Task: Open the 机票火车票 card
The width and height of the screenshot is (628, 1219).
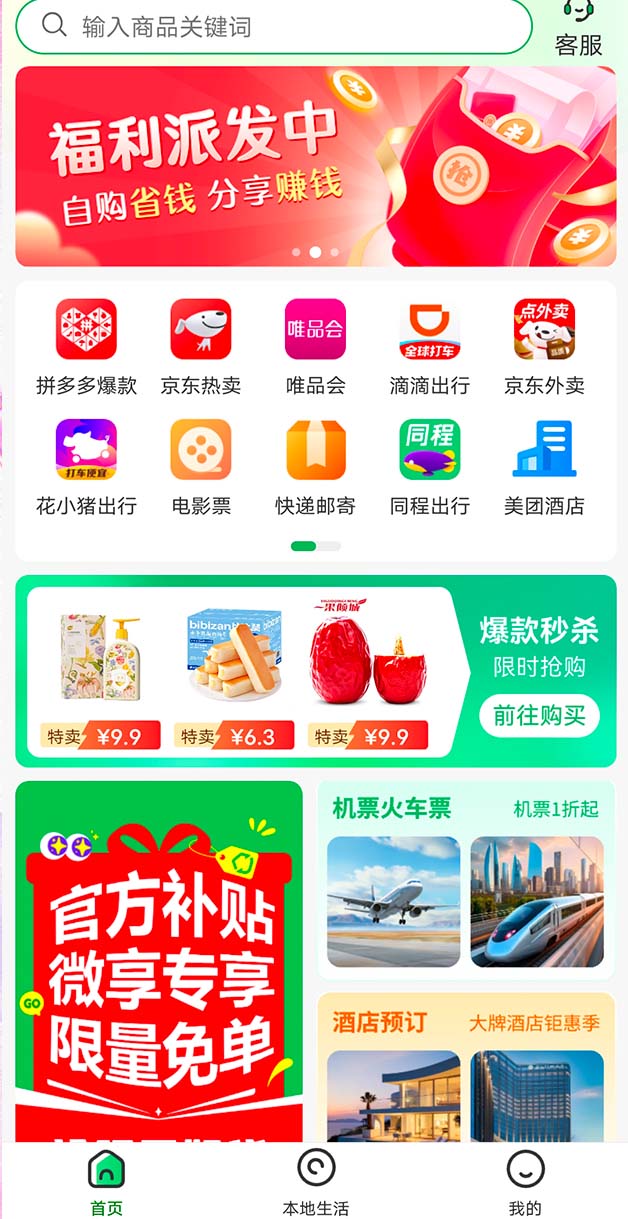Action: (465, 880)
